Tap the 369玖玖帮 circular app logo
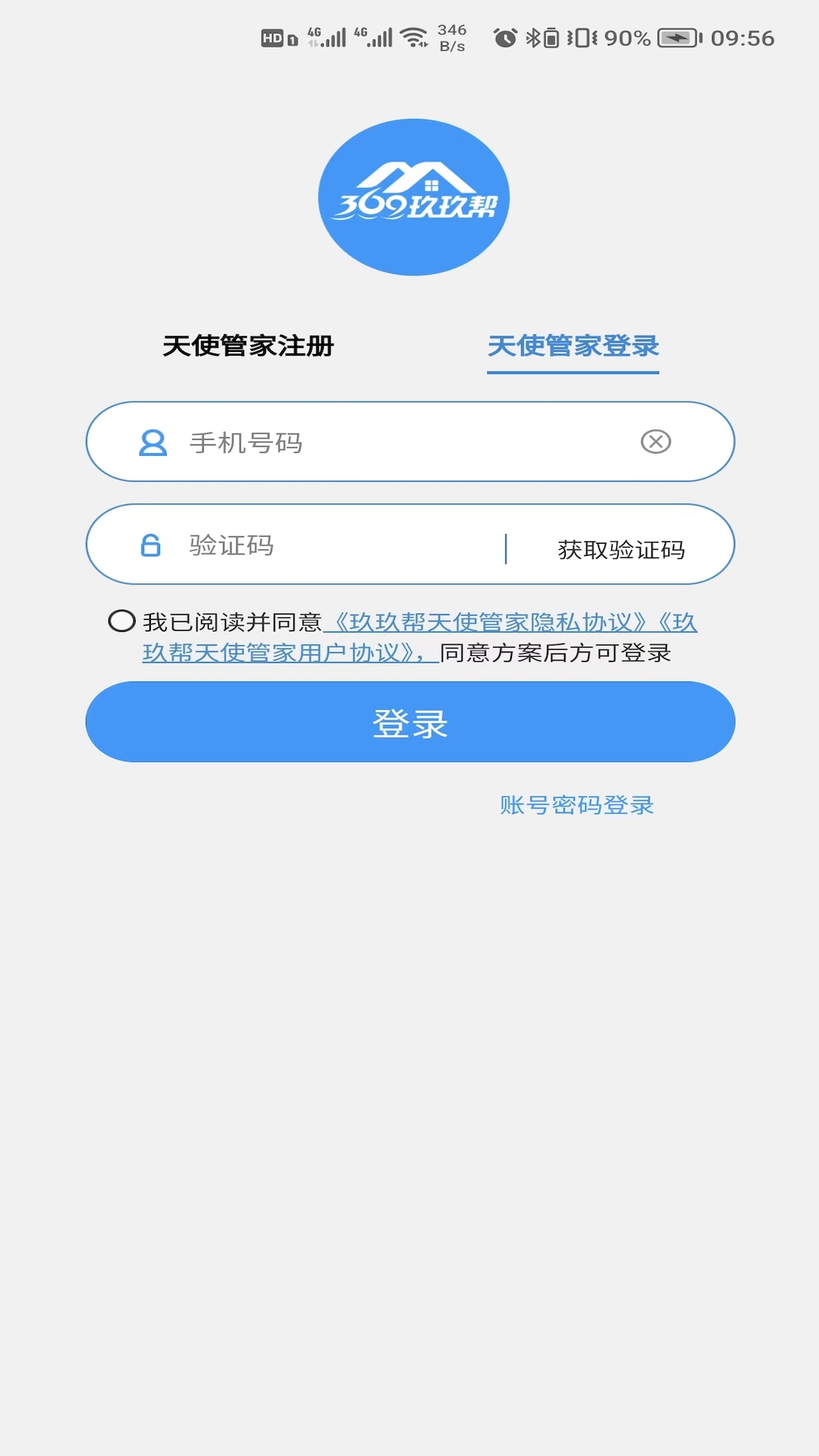 (413, 196)
